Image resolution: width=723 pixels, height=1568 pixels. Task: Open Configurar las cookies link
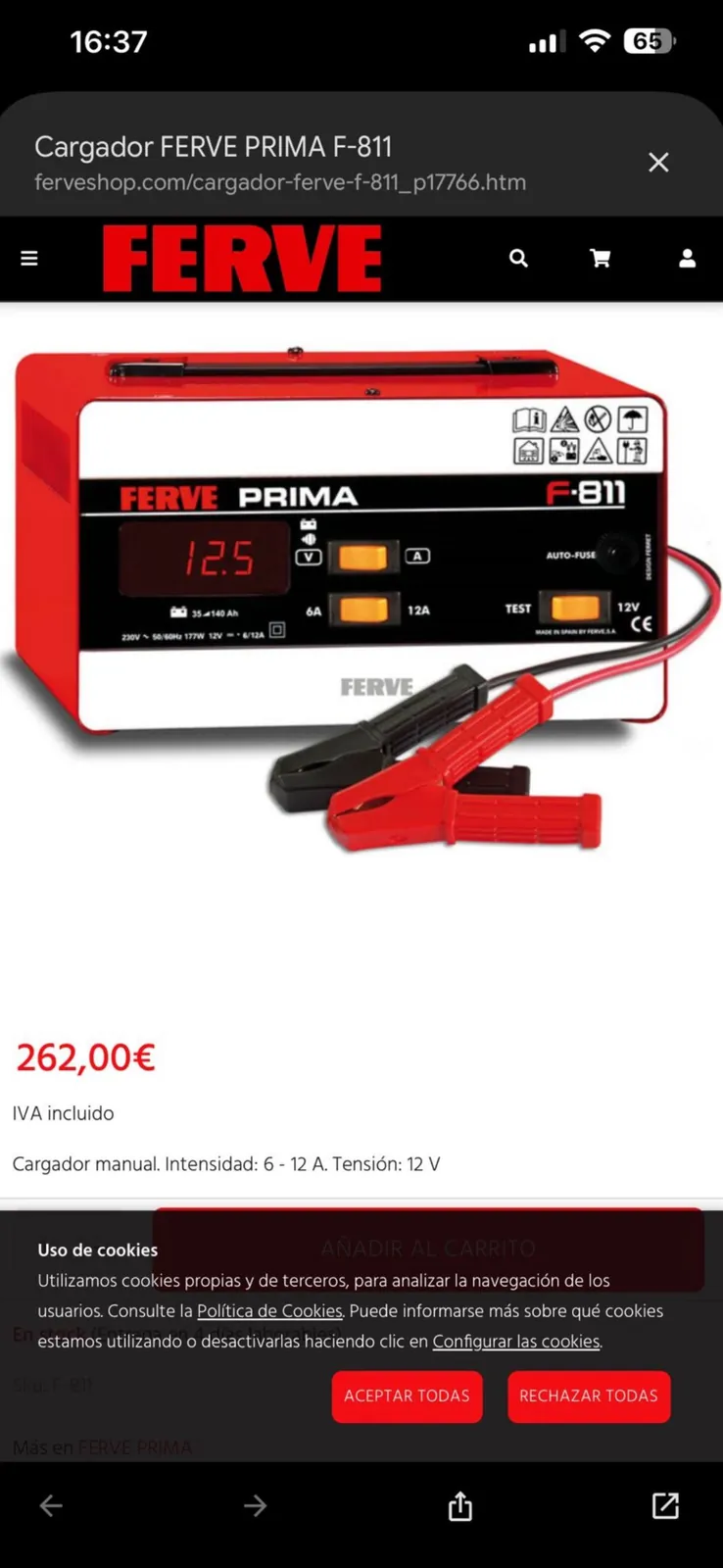(516, 1342)
